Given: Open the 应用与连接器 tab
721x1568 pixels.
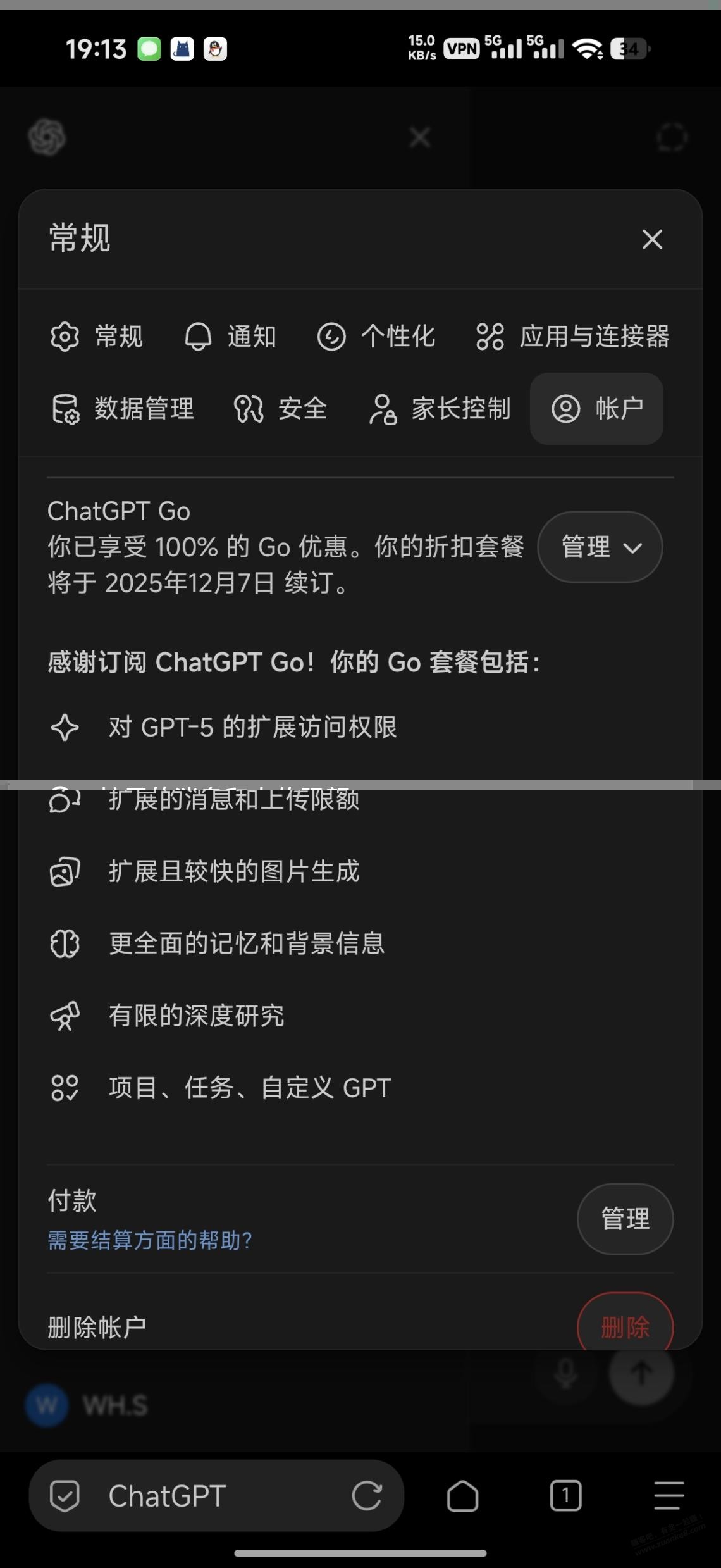Looking at the screenshot, I should [x=573, y=337].
